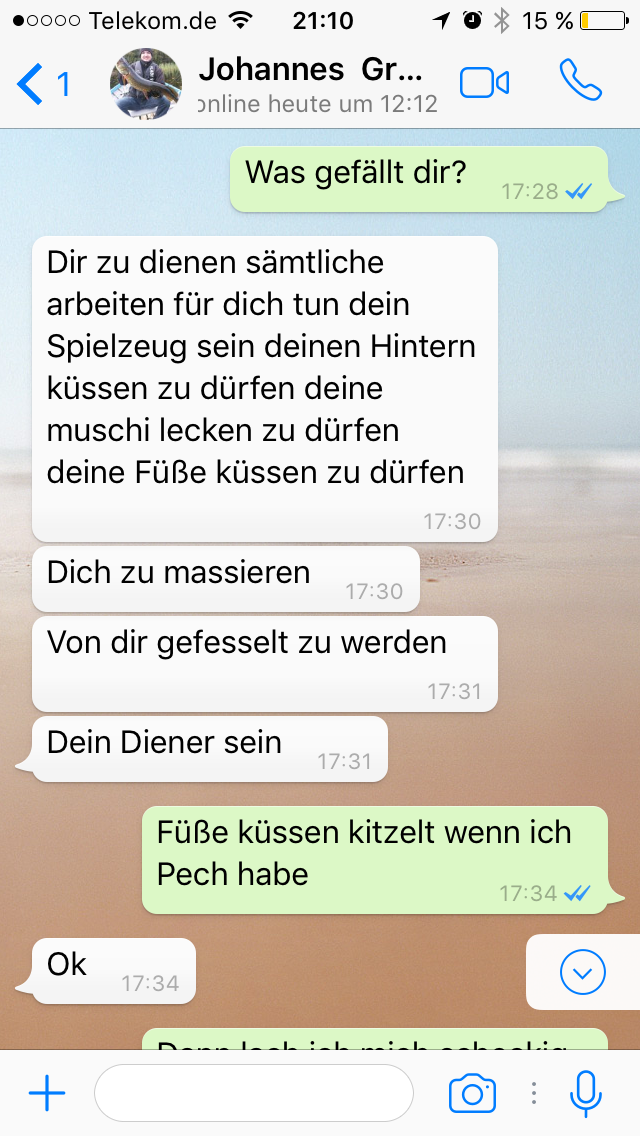Image resolution: width=640 pixels, height=1136 pixels.
Task: Tap the message text field
Action: pos(253,1093)
